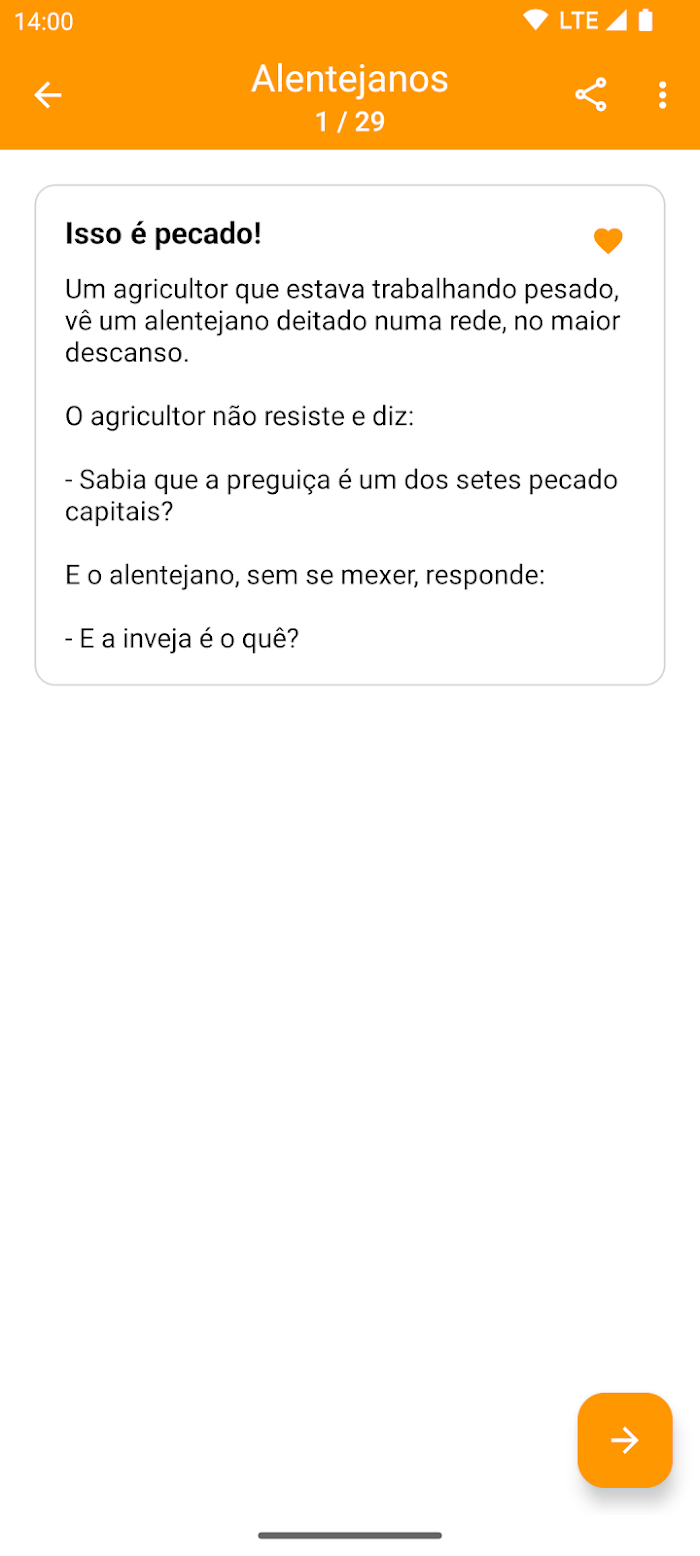
Task: Toggle the favorite heart on the joke
Action: click(x=608, y=241)
